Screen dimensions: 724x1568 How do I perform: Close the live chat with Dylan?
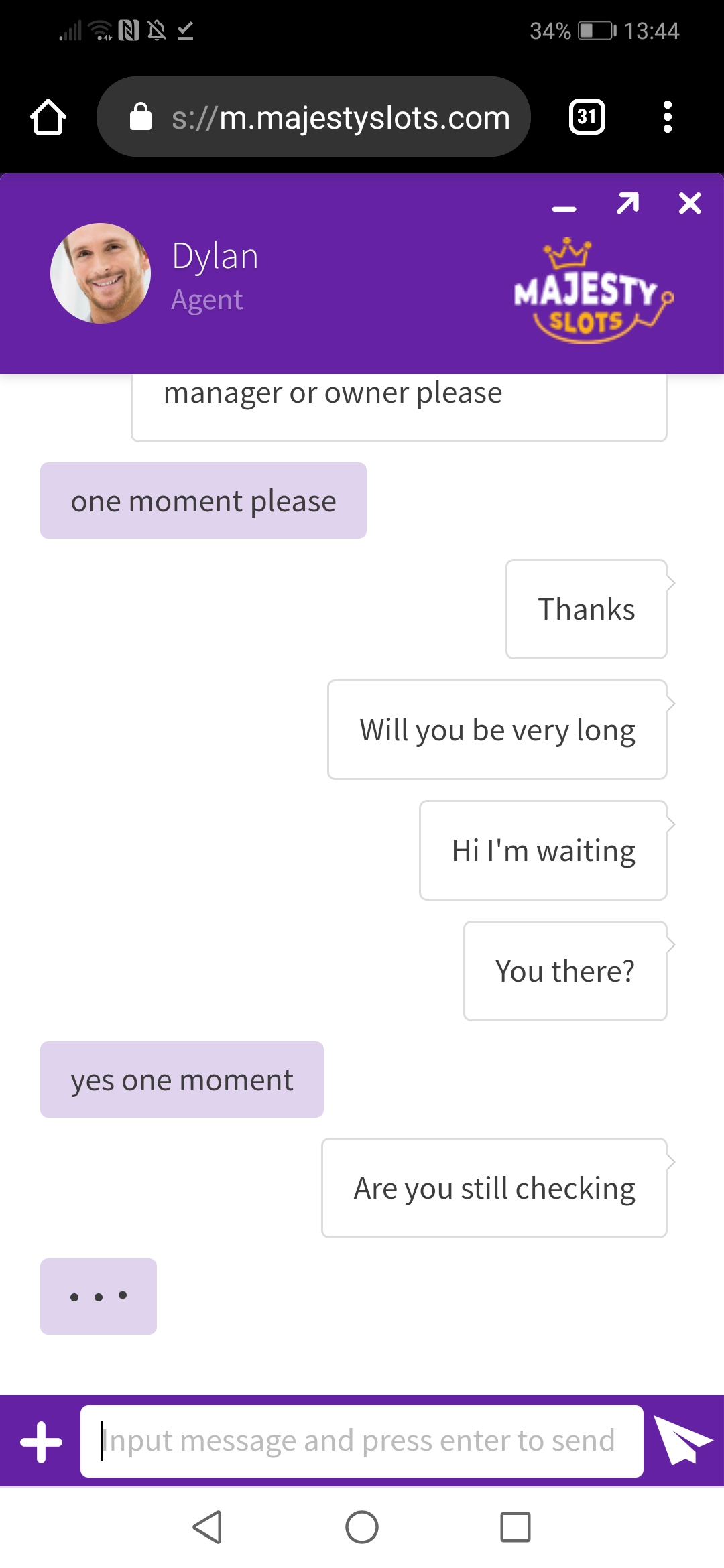point(690,203)
